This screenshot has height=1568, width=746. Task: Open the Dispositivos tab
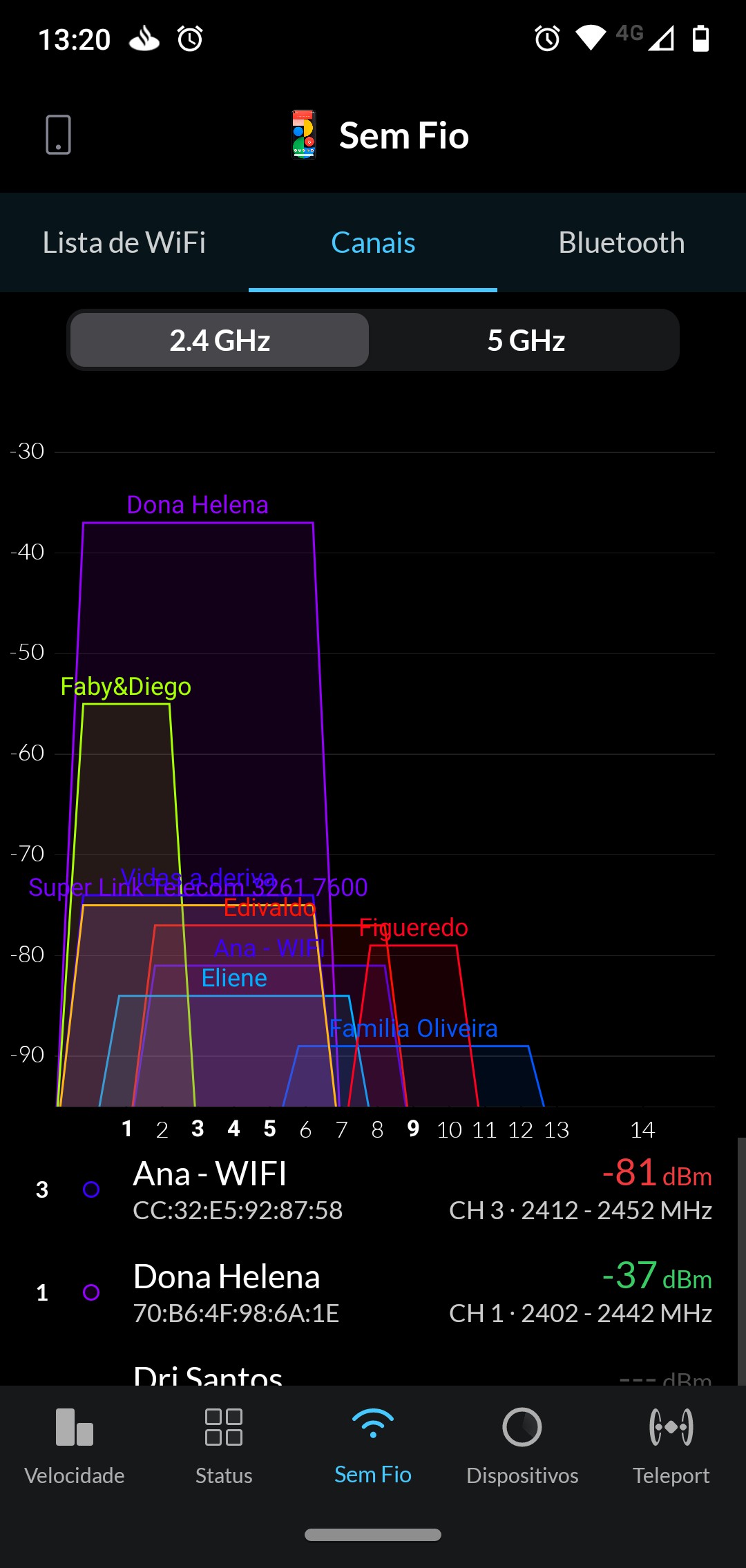tap(522, 1445)
